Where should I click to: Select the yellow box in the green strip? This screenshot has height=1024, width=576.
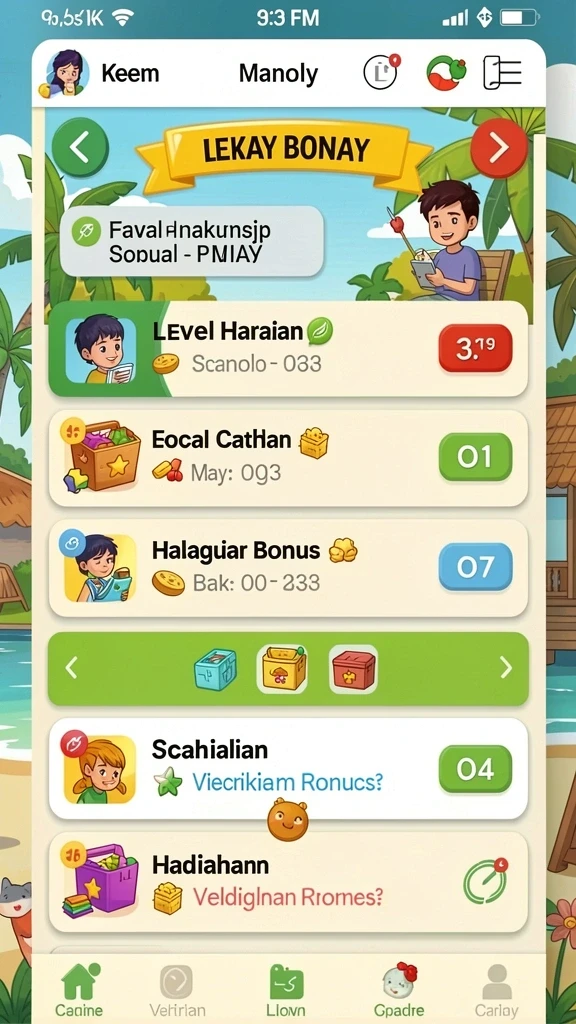coord(282,669)
